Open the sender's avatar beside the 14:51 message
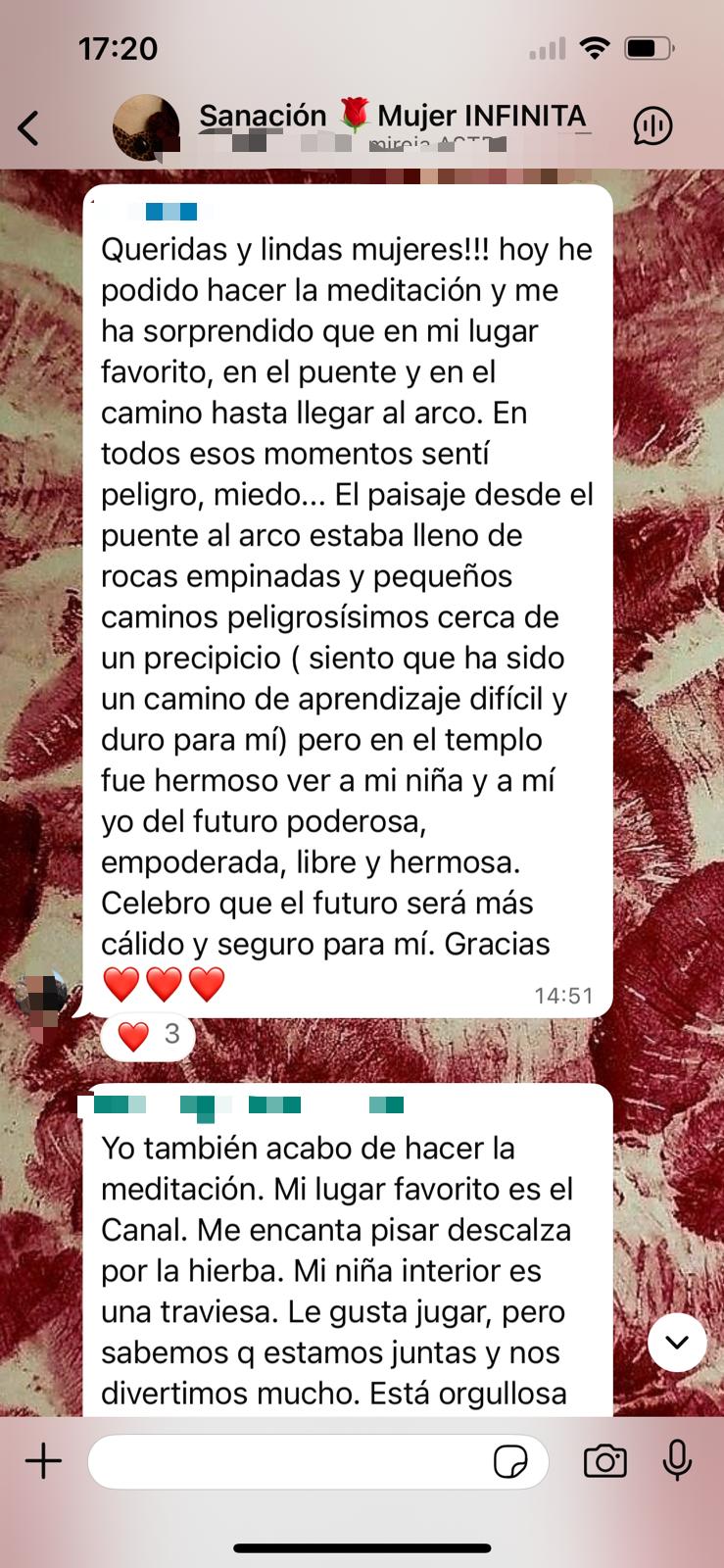 [x=41, y=995]
